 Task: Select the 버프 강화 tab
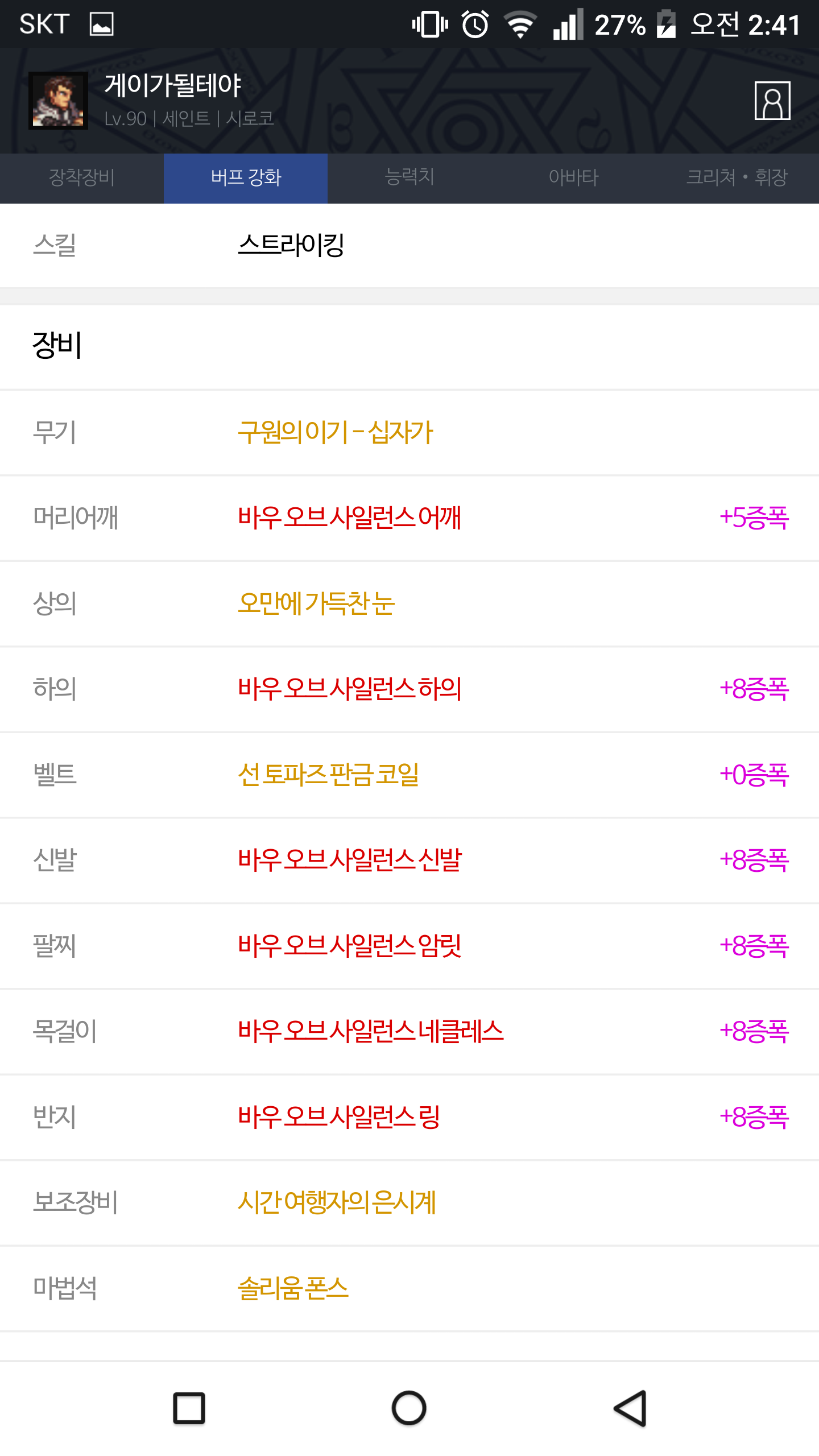[x=246, y=178]
